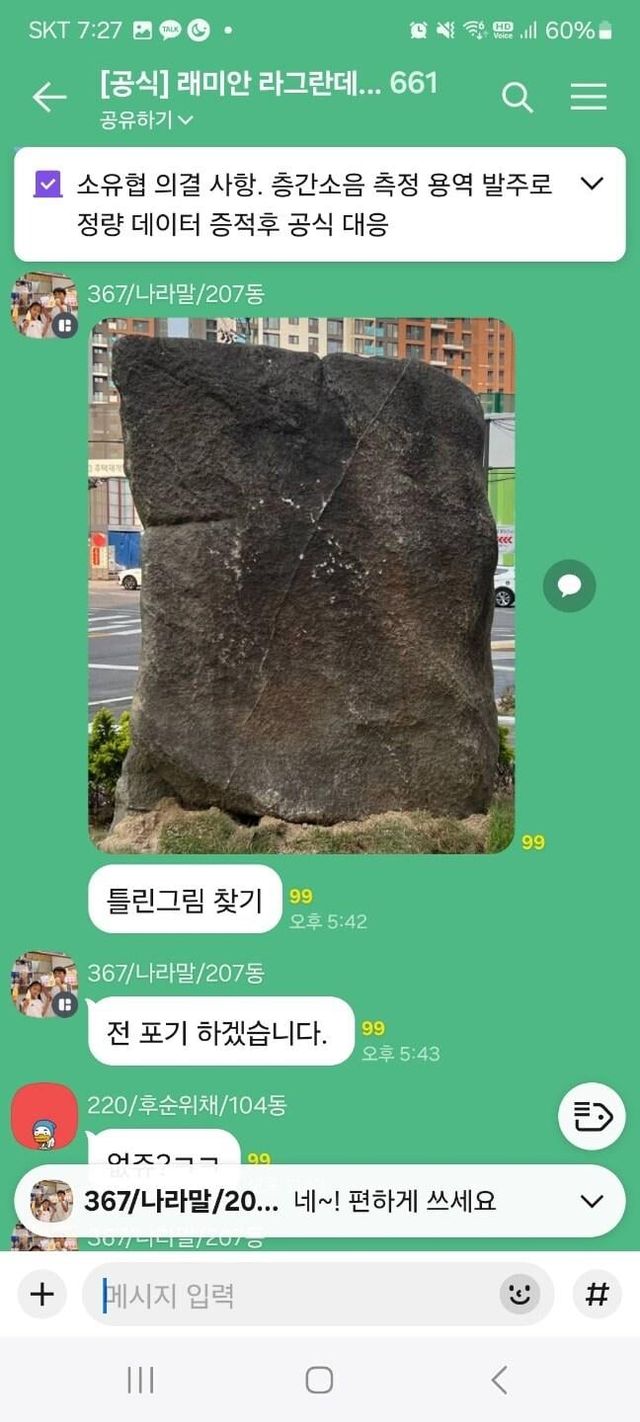Screen dimensions: 640x1422
Task: Open the 공유하기 dropdown
Action: pyautogui.click(x=146, y=120)
